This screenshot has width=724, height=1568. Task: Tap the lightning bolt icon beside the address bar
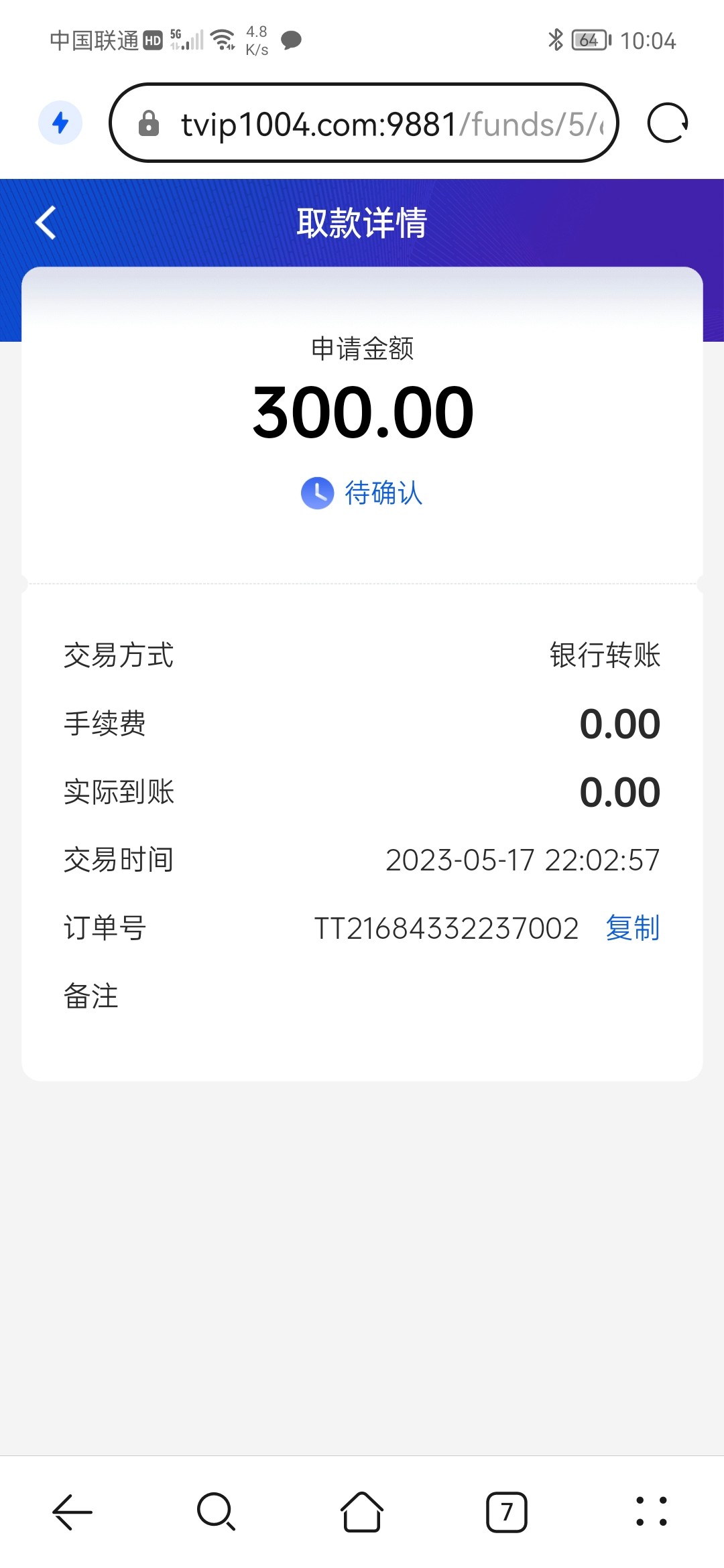61,123
